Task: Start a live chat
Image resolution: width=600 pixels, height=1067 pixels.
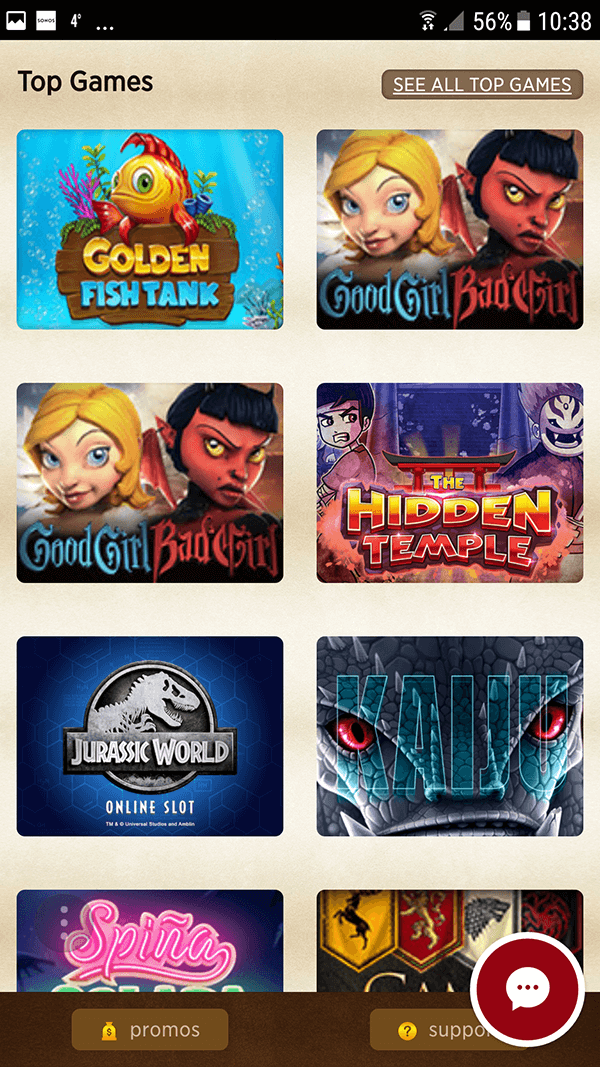Action: 527,989
